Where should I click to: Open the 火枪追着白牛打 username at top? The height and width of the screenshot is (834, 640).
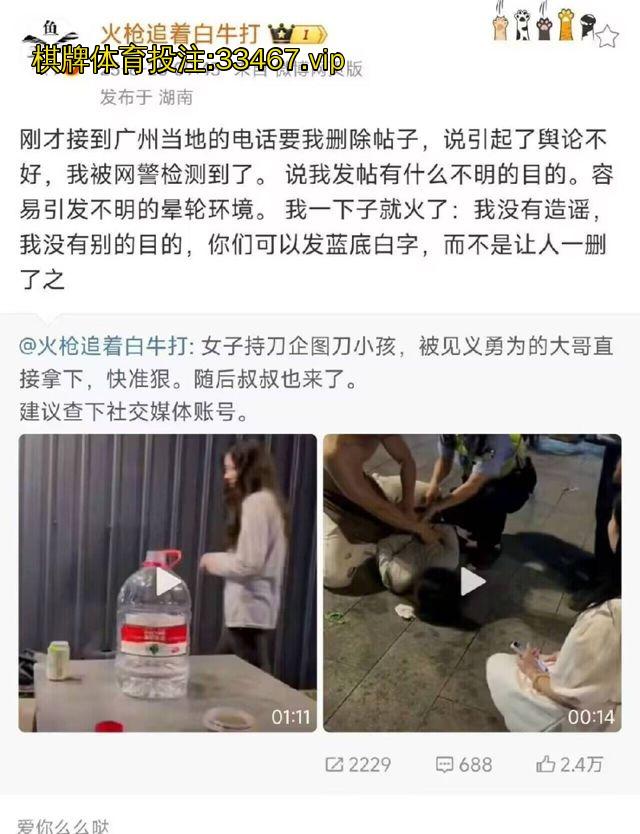pos(178,31)
